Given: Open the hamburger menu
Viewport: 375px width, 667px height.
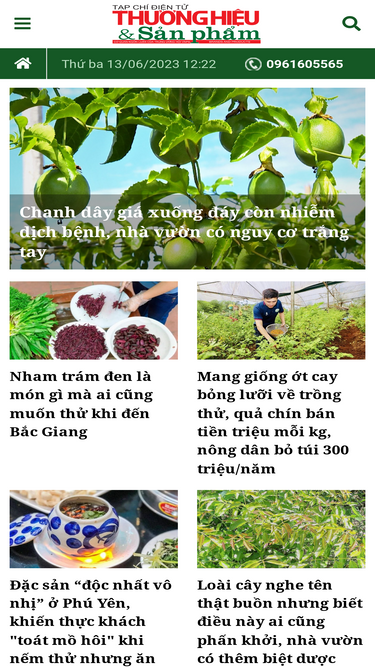Looking at the screenshot, I should 22,23.
